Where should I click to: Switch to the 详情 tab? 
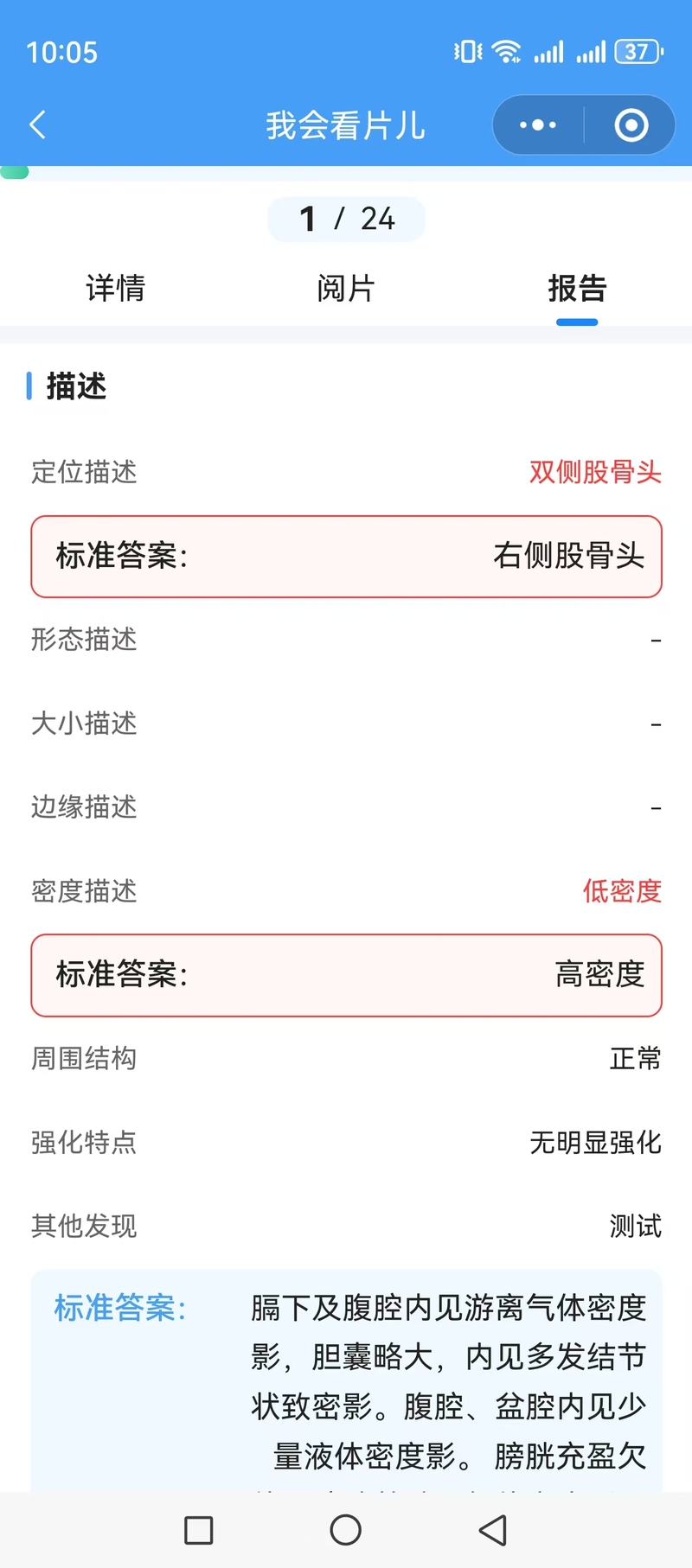click(x=115, y=288)
